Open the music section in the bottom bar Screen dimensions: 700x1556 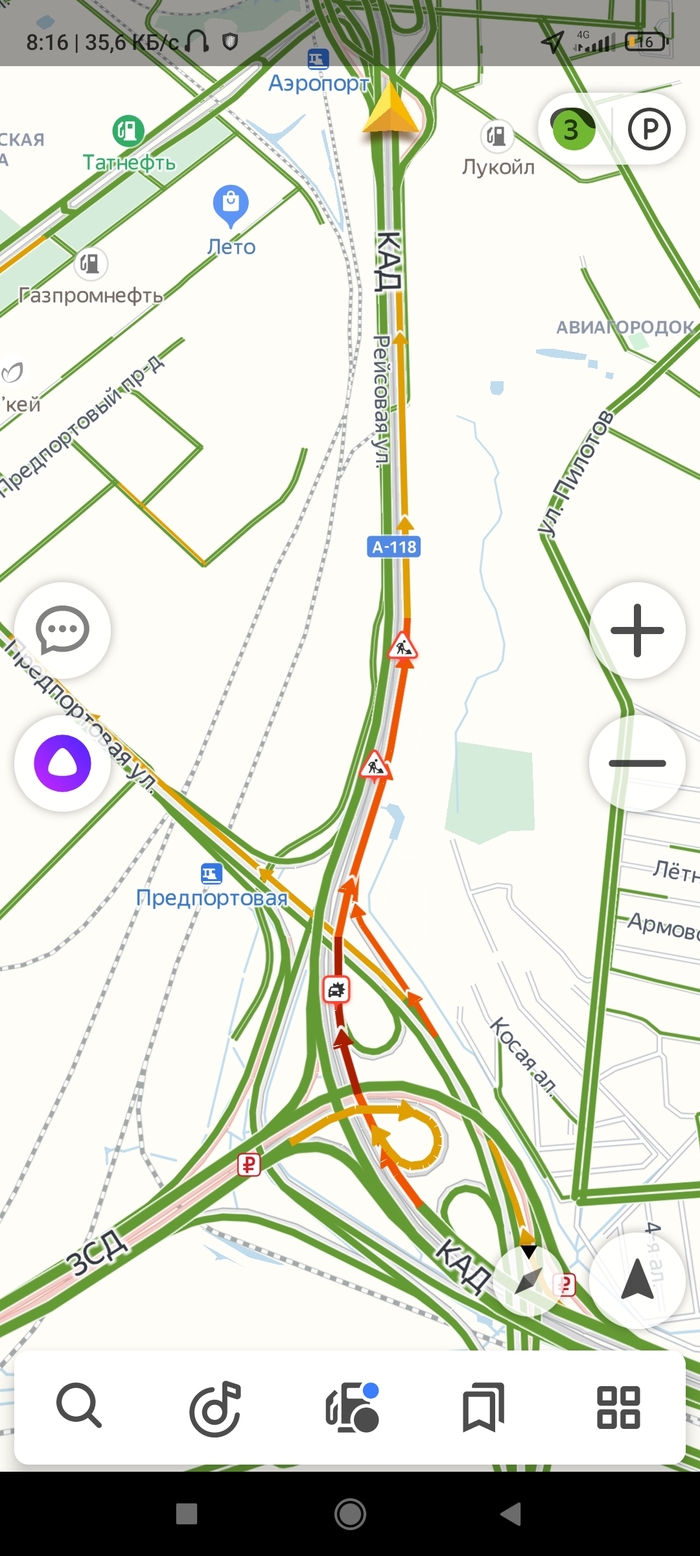tap(215, 1407)
